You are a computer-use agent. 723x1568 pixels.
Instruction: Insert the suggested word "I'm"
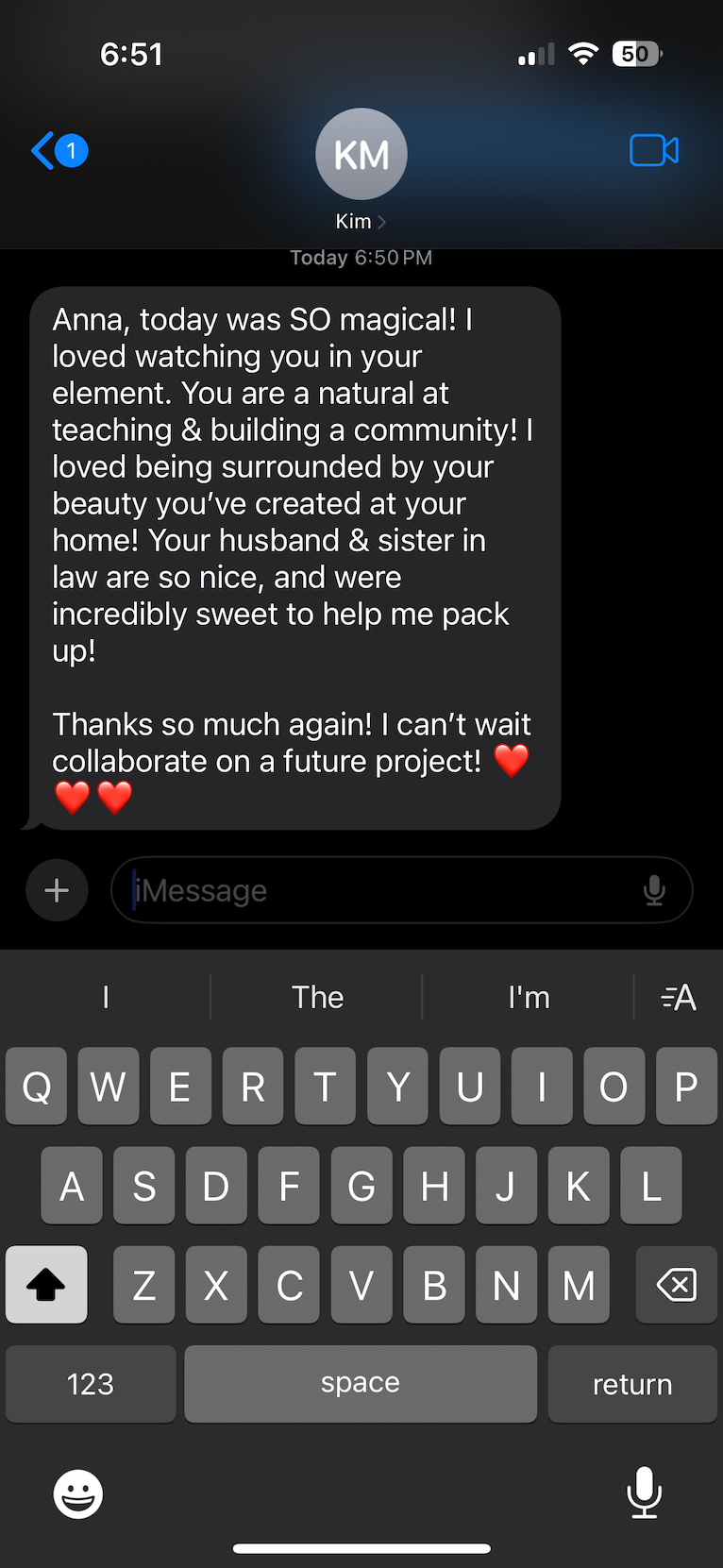[x=529, y=997]
